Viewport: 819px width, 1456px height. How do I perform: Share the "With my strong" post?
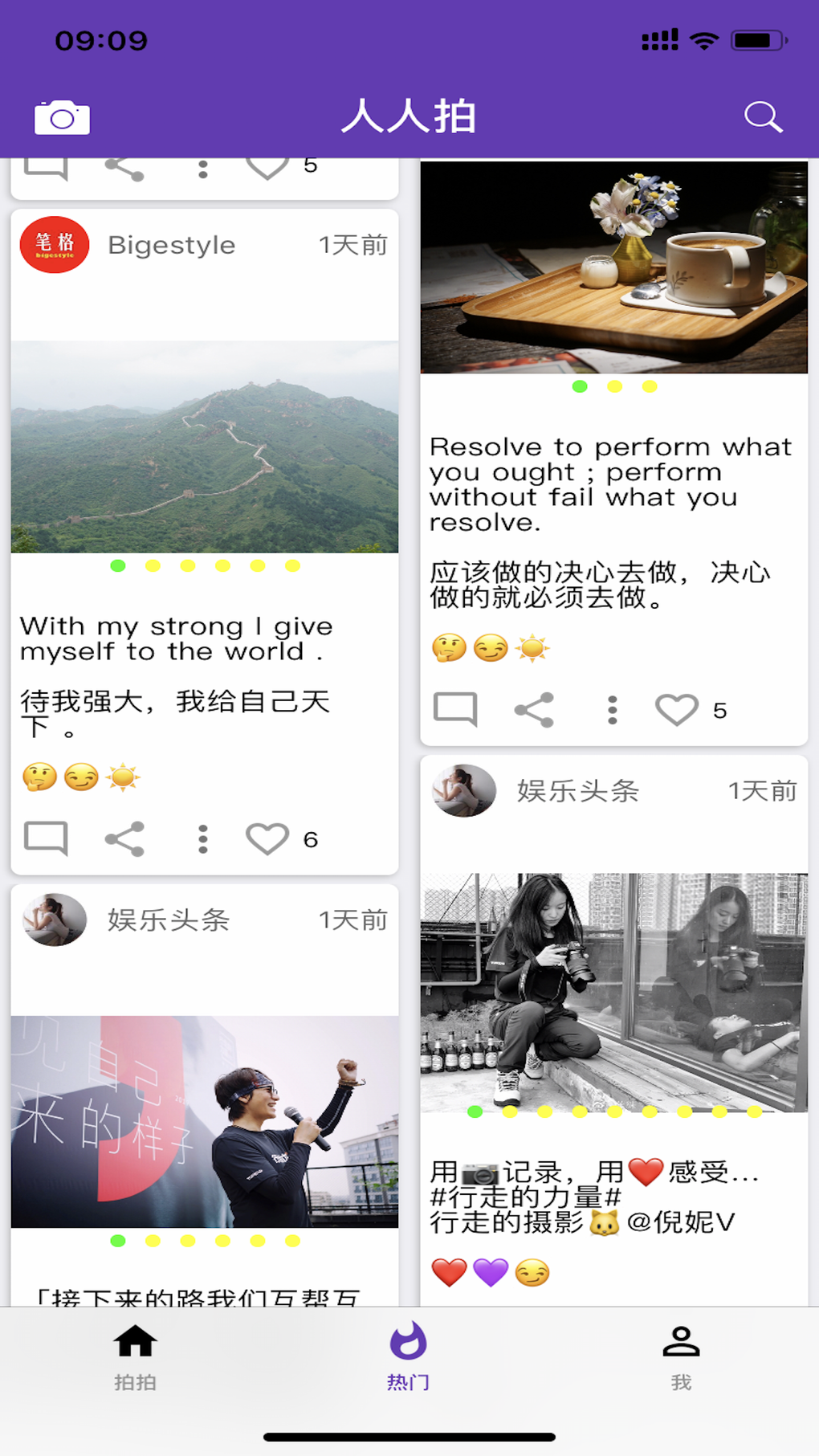tap(124, 839)
